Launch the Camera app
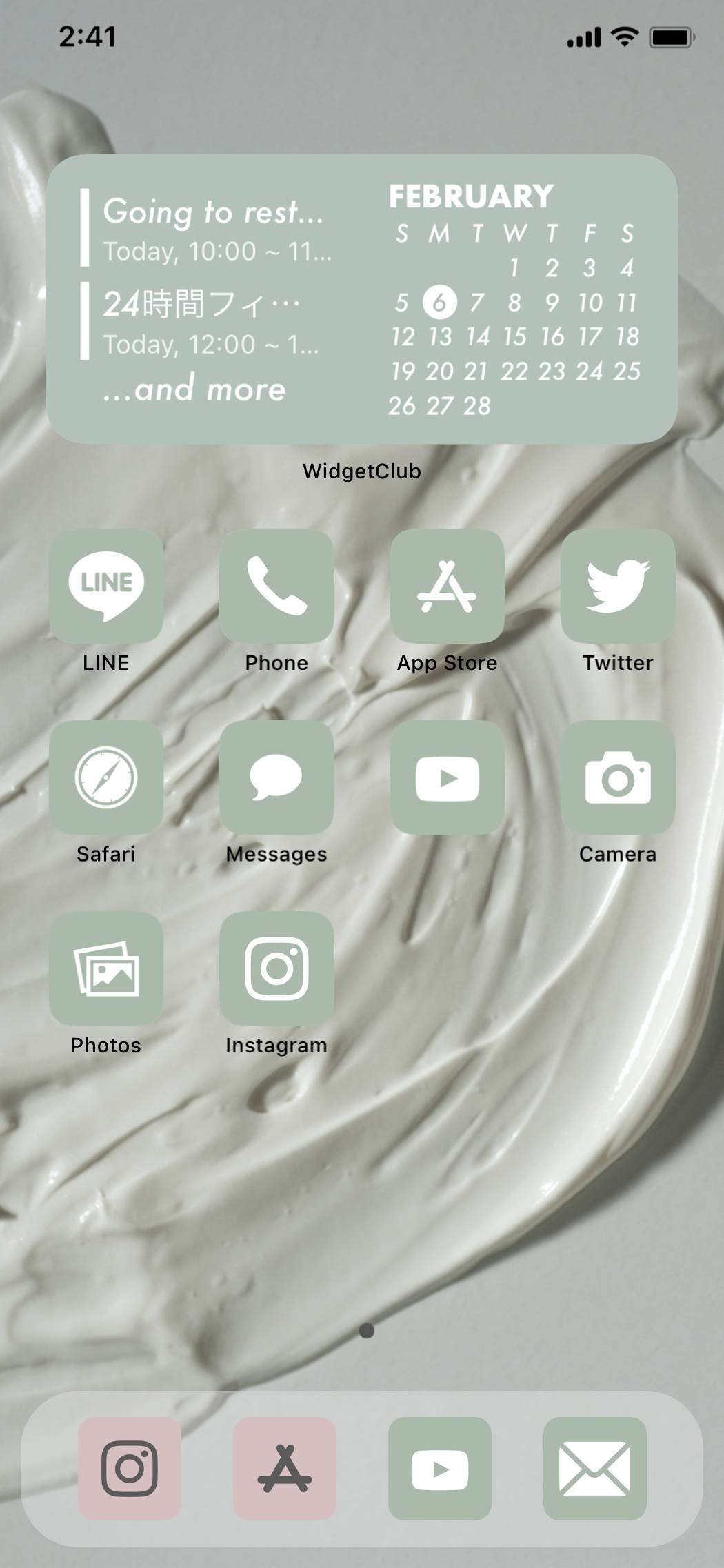This screenshot has width=724, height=1568. click(617, 777)
